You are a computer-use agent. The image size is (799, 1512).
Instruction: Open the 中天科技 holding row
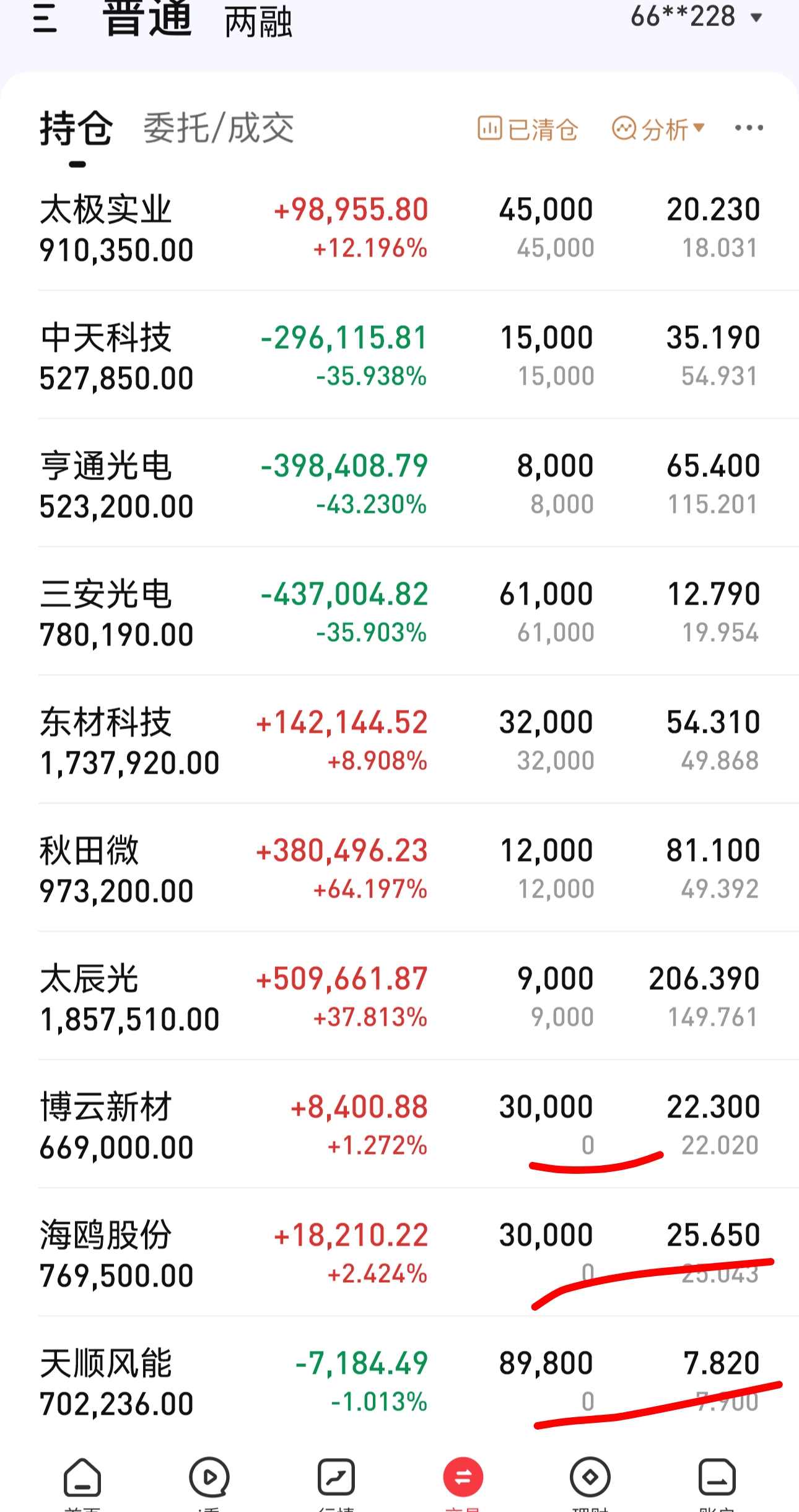pyautogui.click(x=399, y=356)
